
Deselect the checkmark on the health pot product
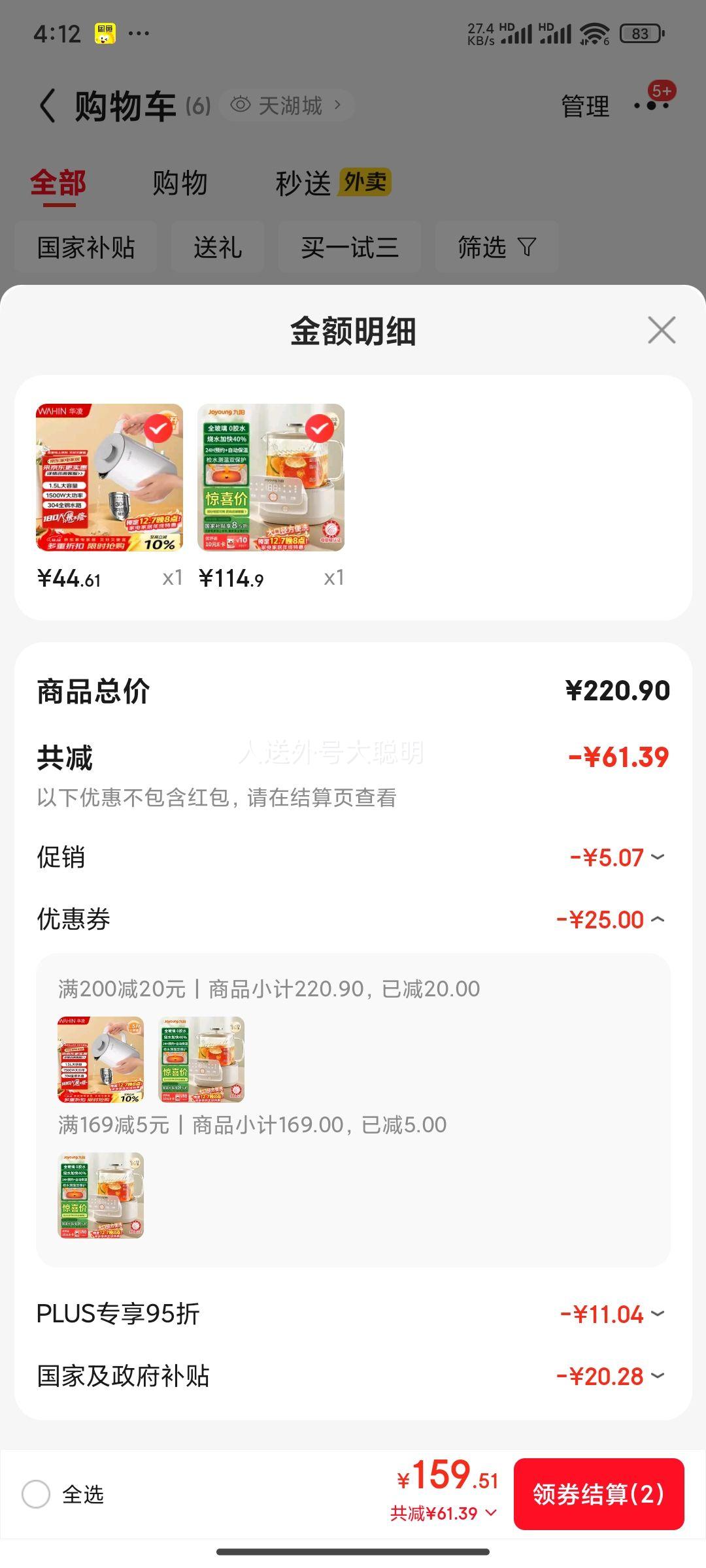click(x=318, y=431)
